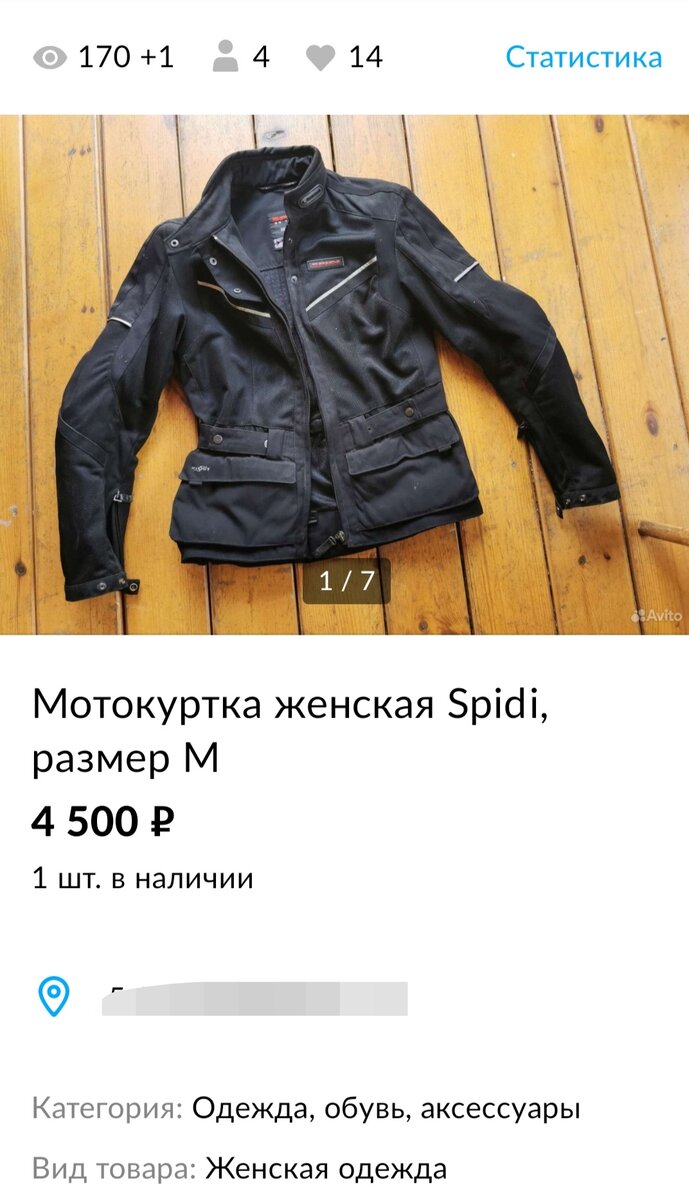The image size is (689, 1200).
Task: Open the Статистика link
Action: [583, 57]
